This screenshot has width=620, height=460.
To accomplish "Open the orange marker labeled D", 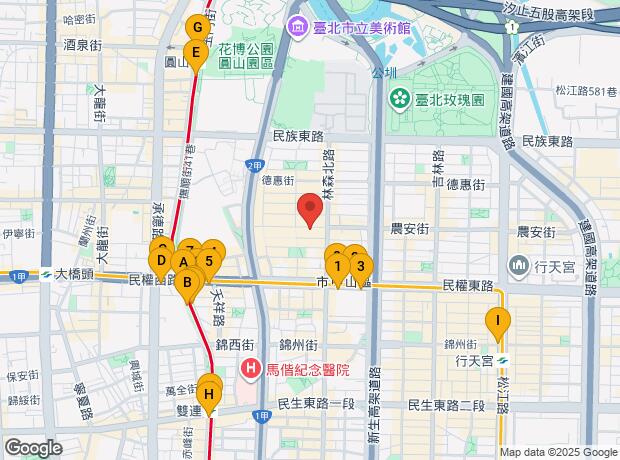I will (160, 262).
